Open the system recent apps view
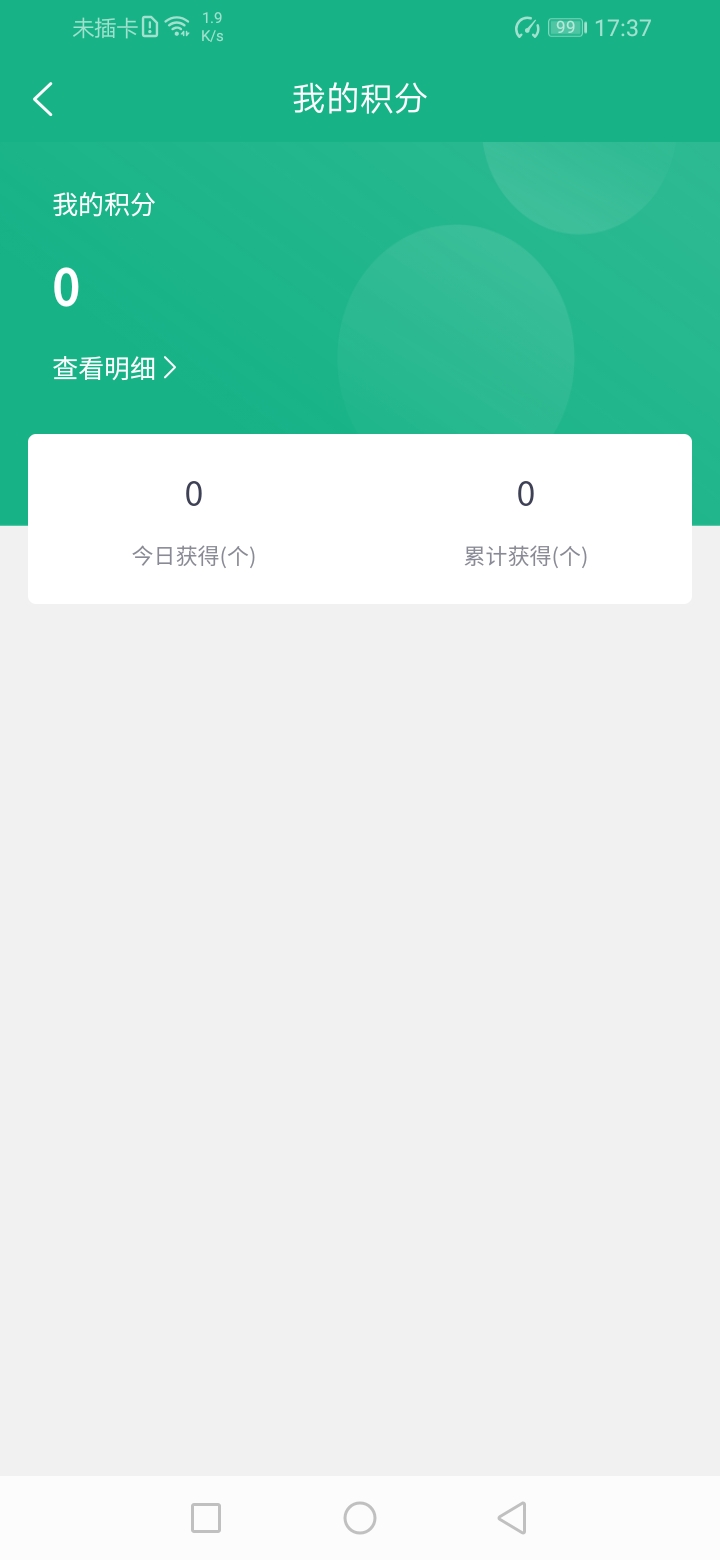 (x=206, y=1518)
